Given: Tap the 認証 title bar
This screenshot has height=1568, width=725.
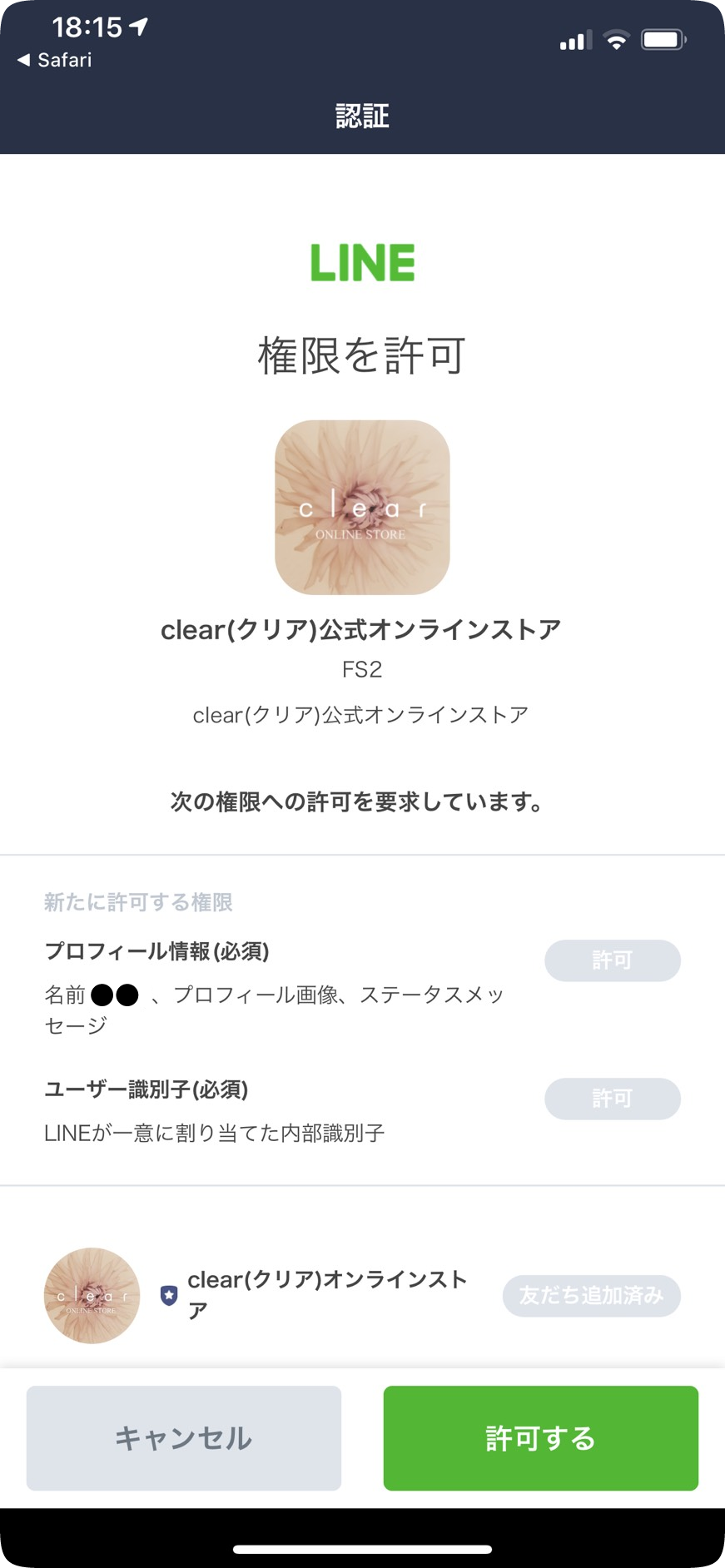Looking at the screenshot, I should point(362,117).
